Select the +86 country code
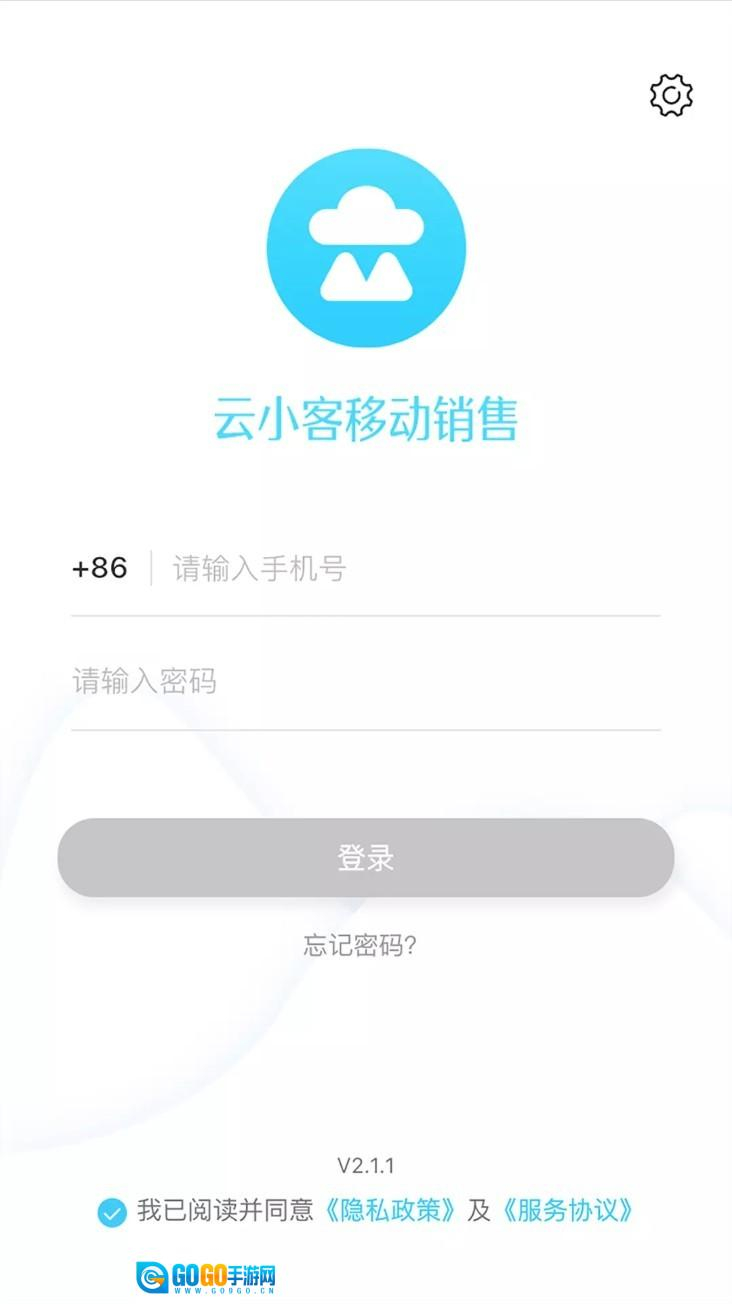 pos(100,568)
